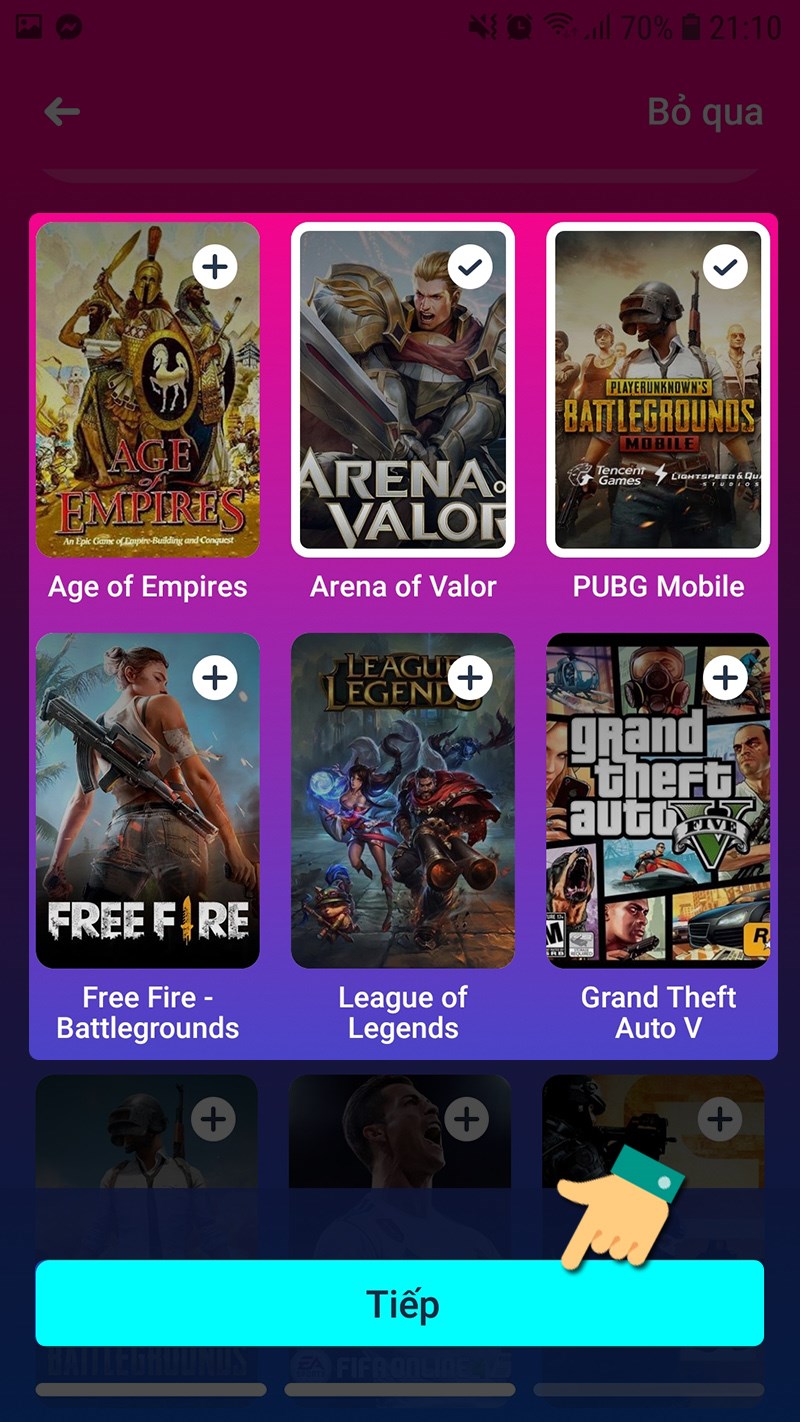Image resolution: width=800 pixels, height=1422 pixels.
Task: Tap Bỏ qua to skip selection
Action: [705, 112]
